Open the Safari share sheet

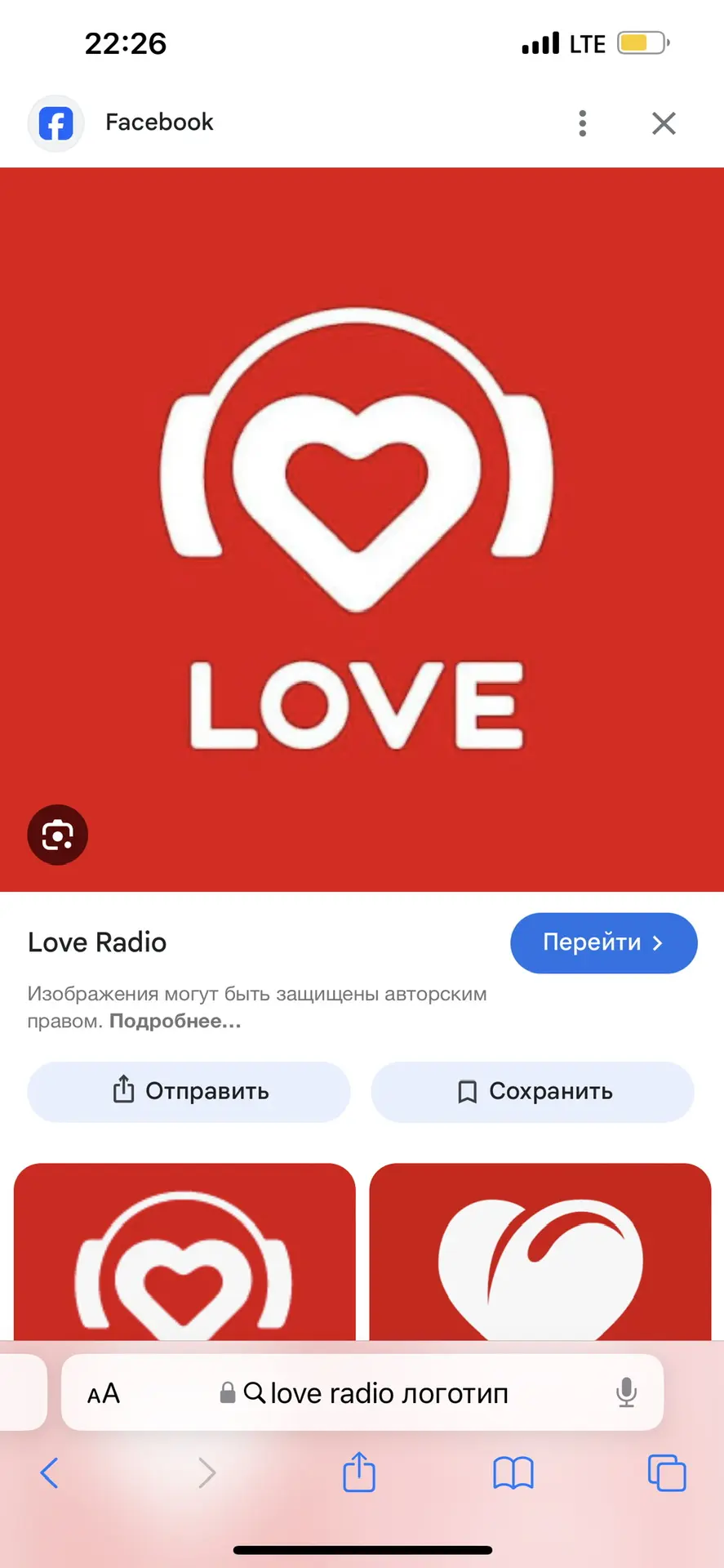[358, 1472]
